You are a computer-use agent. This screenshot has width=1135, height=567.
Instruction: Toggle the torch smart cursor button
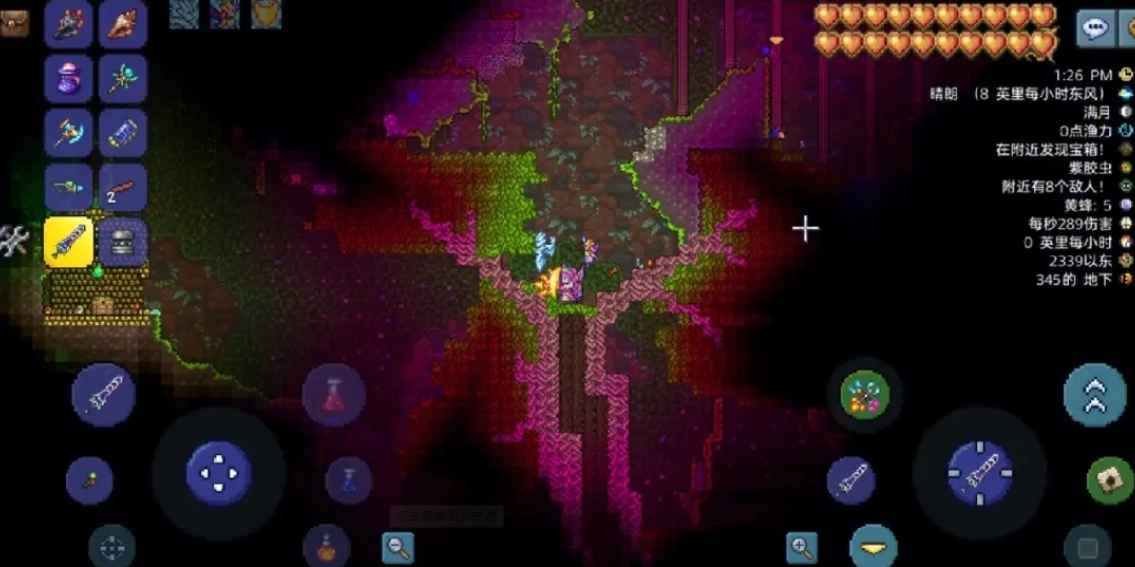89,481
